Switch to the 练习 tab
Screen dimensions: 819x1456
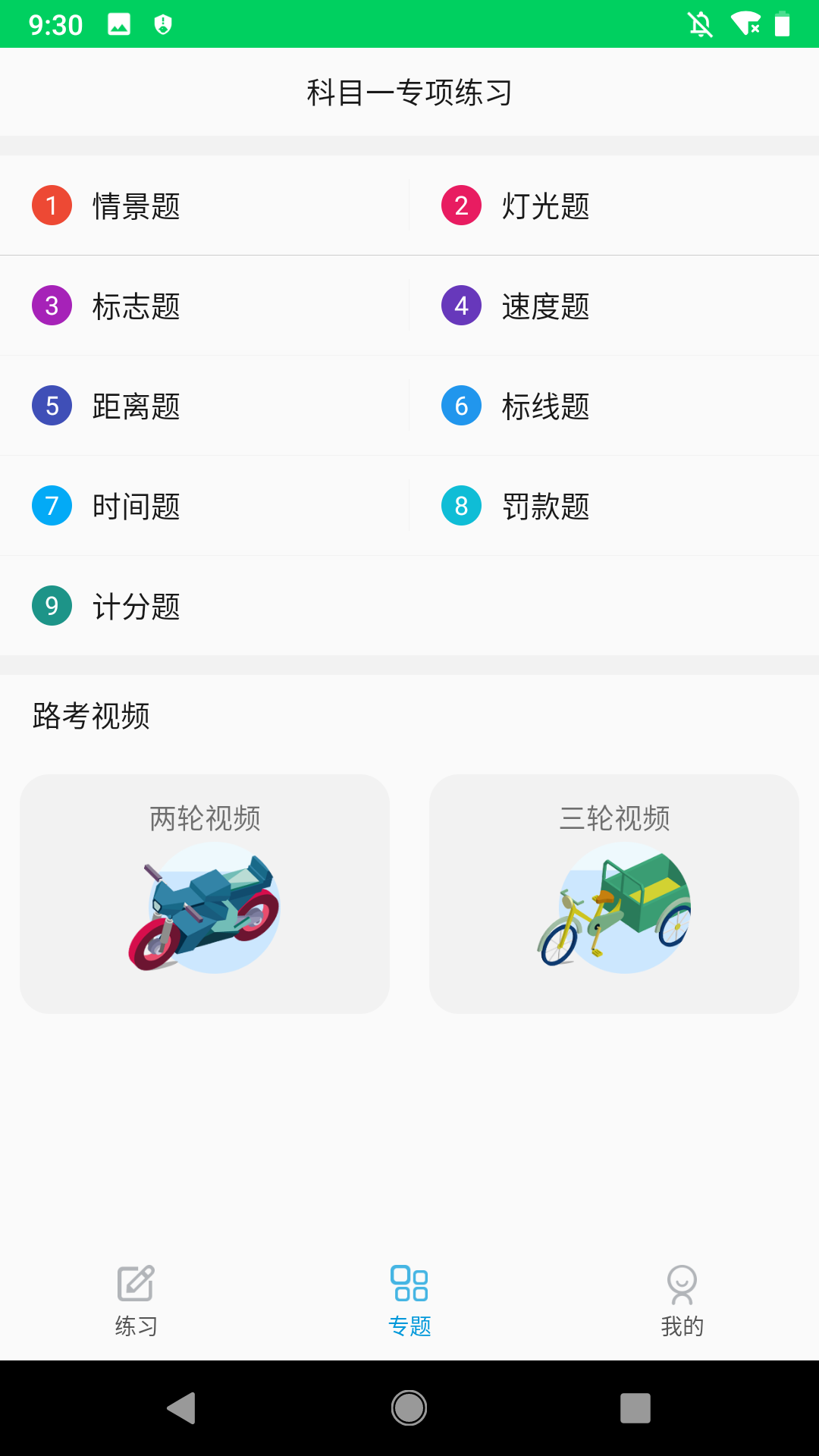click(136, 1298)
